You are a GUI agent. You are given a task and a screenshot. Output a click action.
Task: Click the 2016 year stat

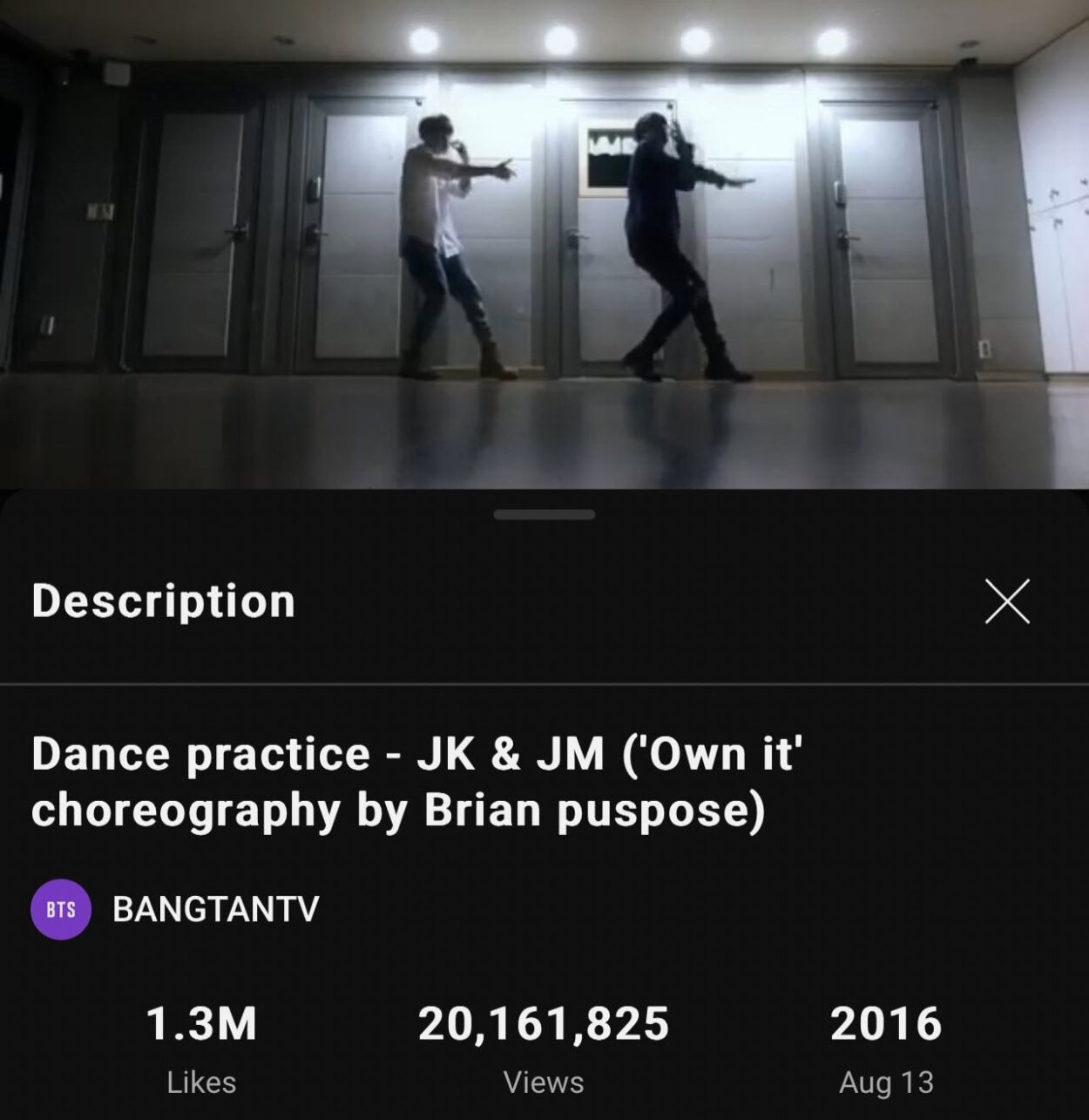click(x=886, y=1025)
